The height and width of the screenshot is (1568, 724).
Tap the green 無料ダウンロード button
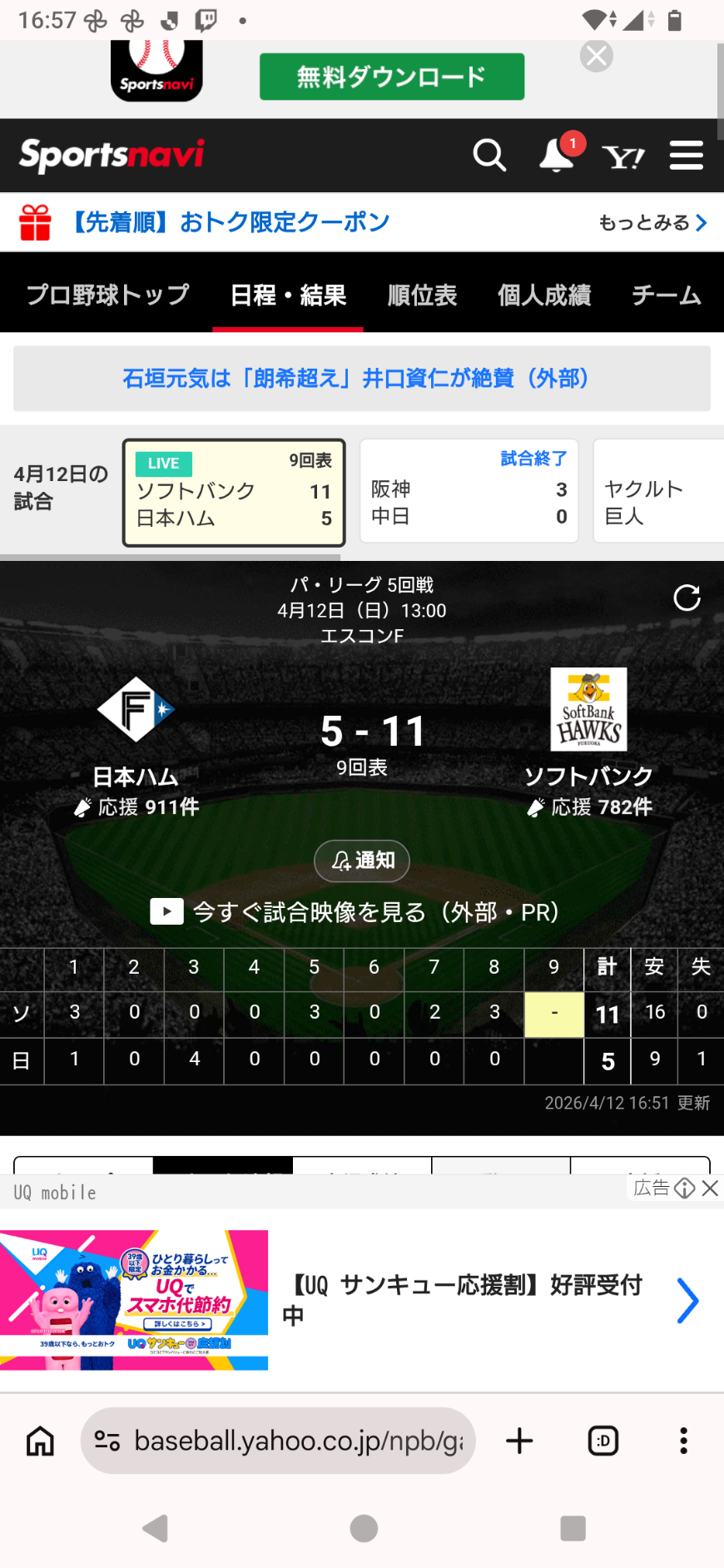tap(391, 77)
